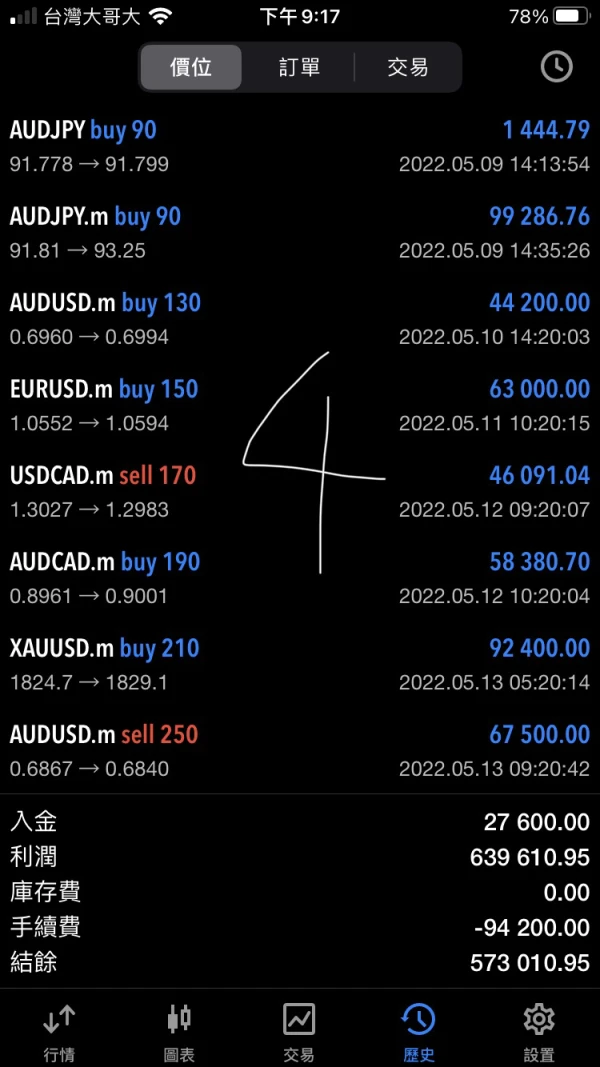Go to the 行情 quotes tab
Image resolution: width=600 pixels, height=1067 pixels.
60,1031
